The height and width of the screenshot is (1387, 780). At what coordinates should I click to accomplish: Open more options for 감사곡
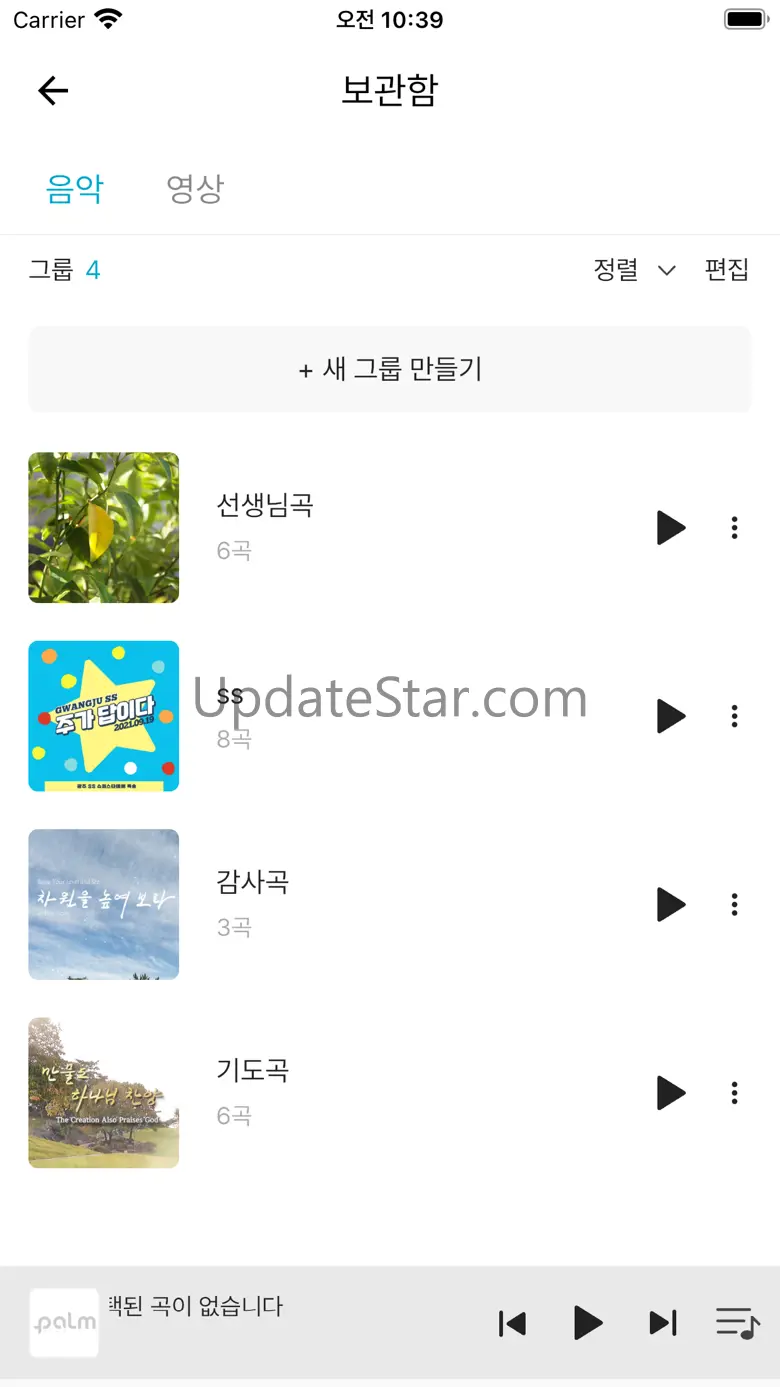(735, 904)
